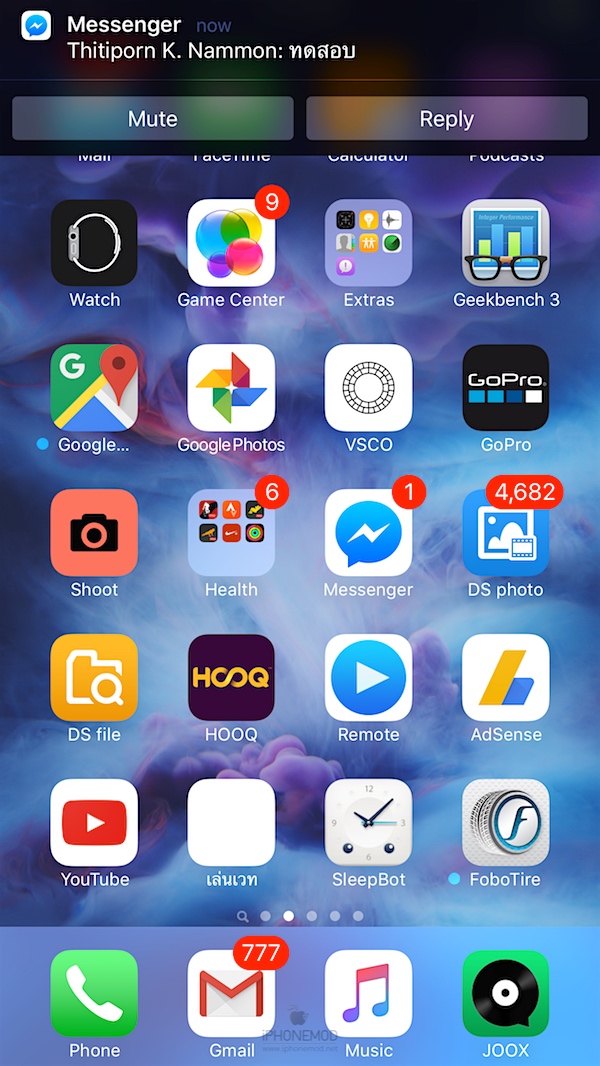Open the AdSense app

[x=505, y=678]
